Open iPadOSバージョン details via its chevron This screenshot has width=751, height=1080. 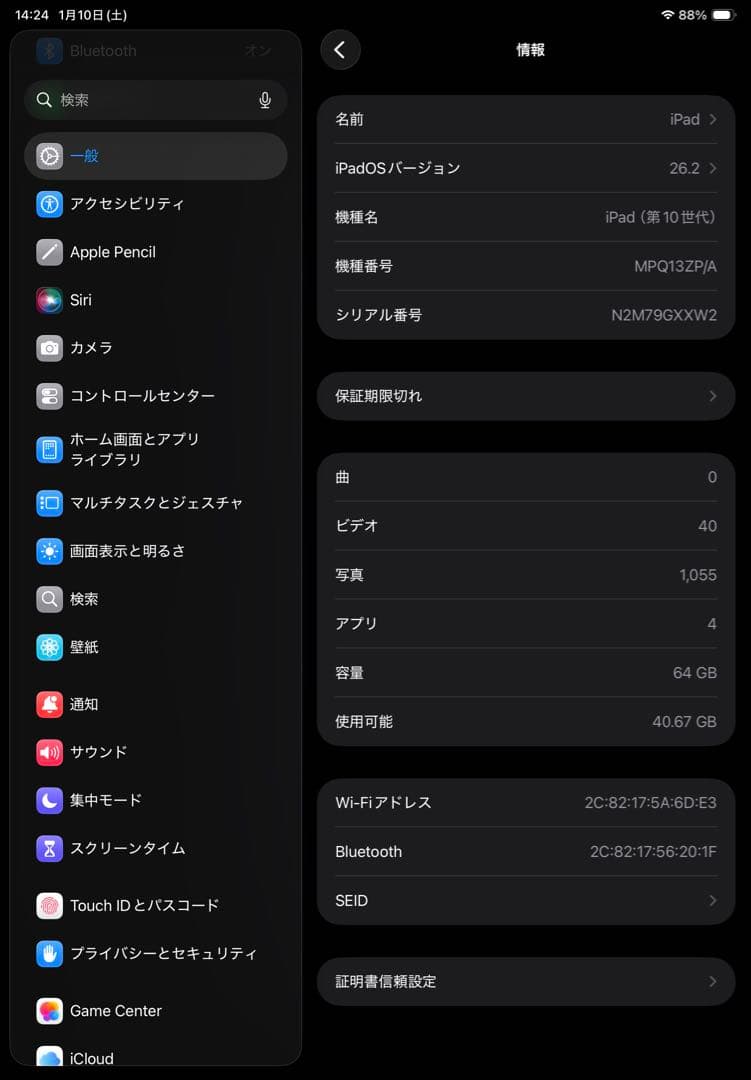(712, 168)
